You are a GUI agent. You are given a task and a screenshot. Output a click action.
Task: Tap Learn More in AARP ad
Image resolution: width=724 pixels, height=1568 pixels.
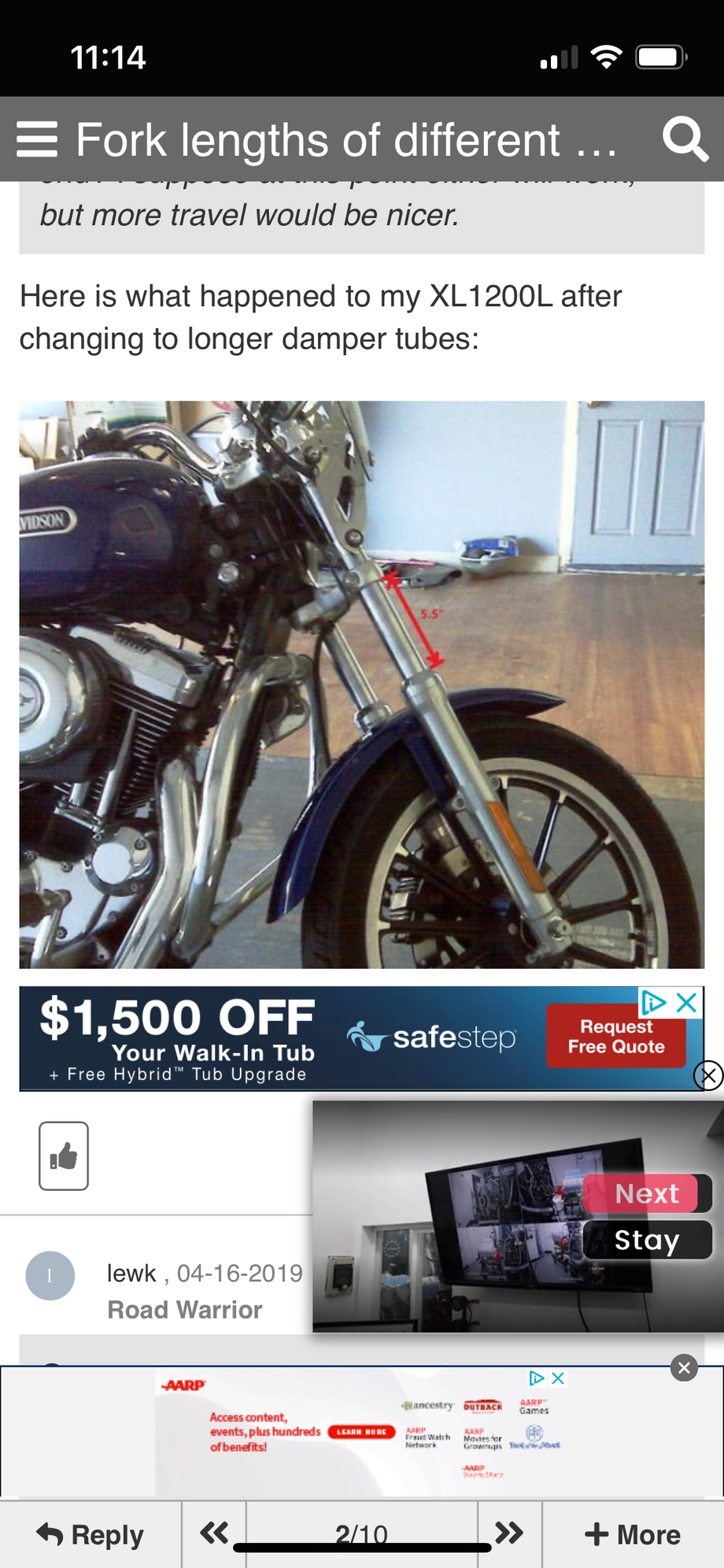(x=361, y=1432)
